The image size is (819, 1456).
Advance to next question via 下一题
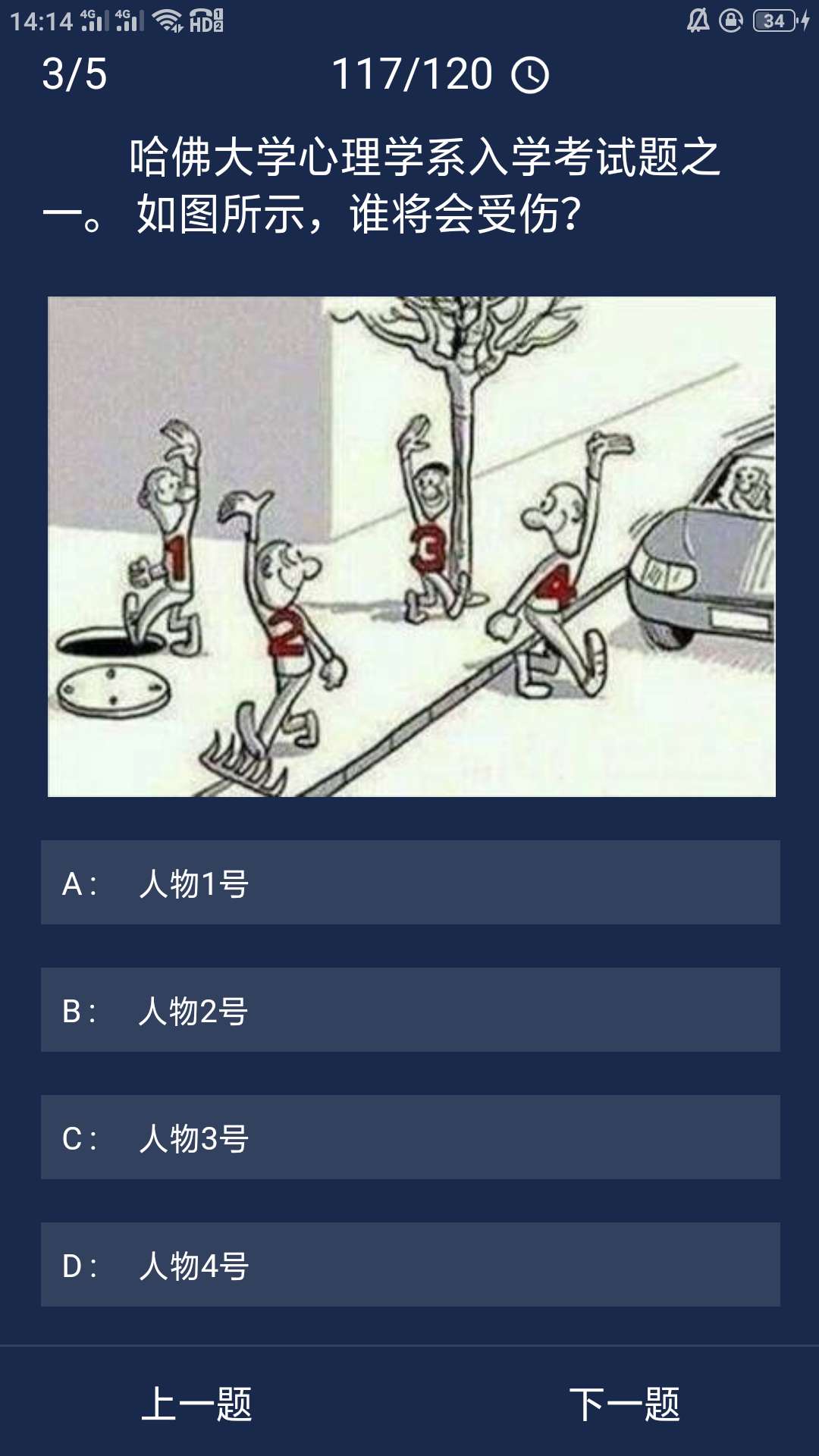point(624,1404)
